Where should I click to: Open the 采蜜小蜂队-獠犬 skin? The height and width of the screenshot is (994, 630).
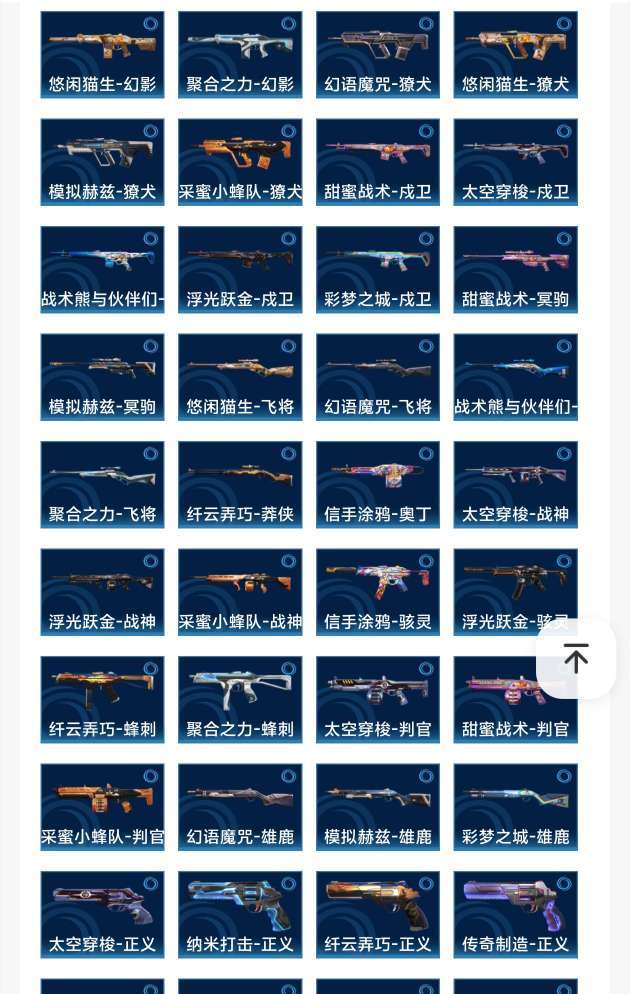[x=240, y=162]
